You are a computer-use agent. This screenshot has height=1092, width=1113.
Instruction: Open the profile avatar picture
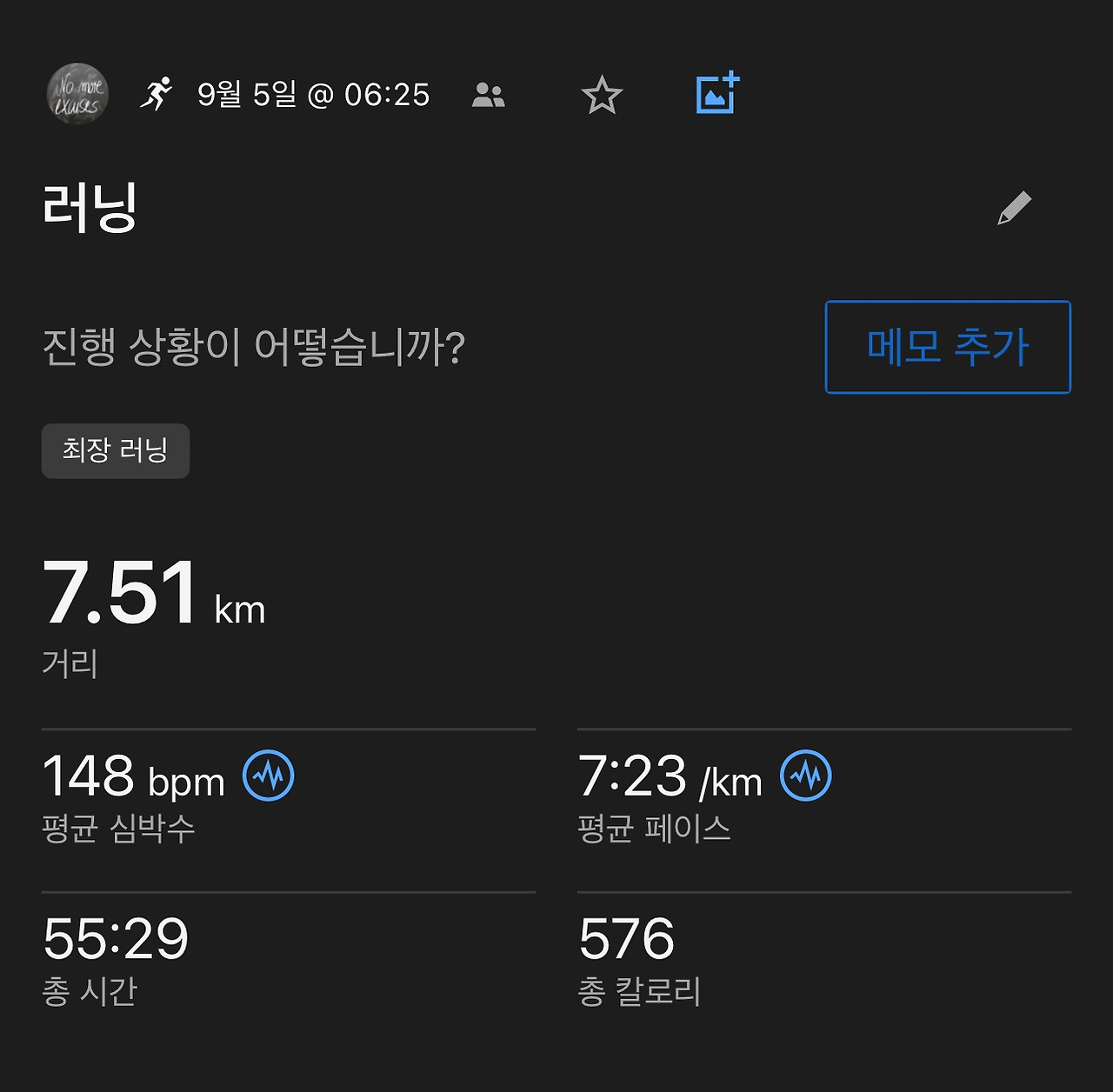(x=77, y=94)
